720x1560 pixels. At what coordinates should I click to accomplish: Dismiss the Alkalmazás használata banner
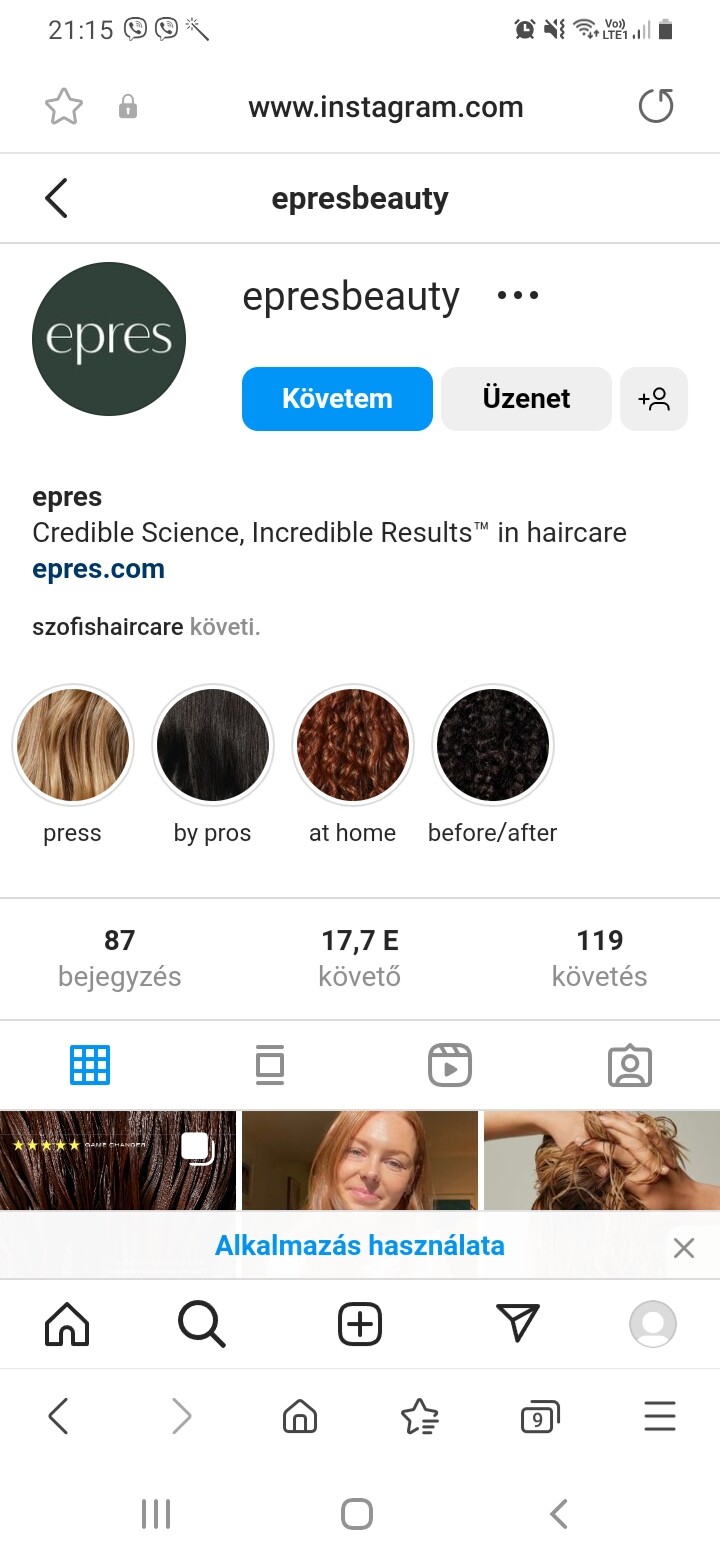tap(684, 1247)
